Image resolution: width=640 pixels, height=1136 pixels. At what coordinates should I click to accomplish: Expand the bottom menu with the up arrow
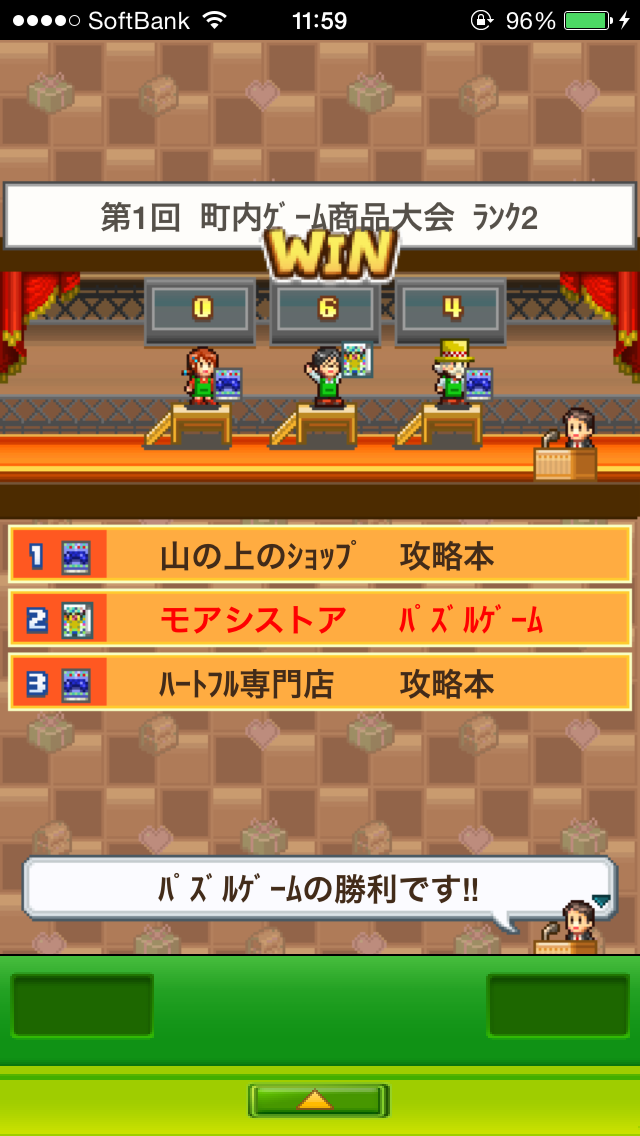[x=318, y=1100]
